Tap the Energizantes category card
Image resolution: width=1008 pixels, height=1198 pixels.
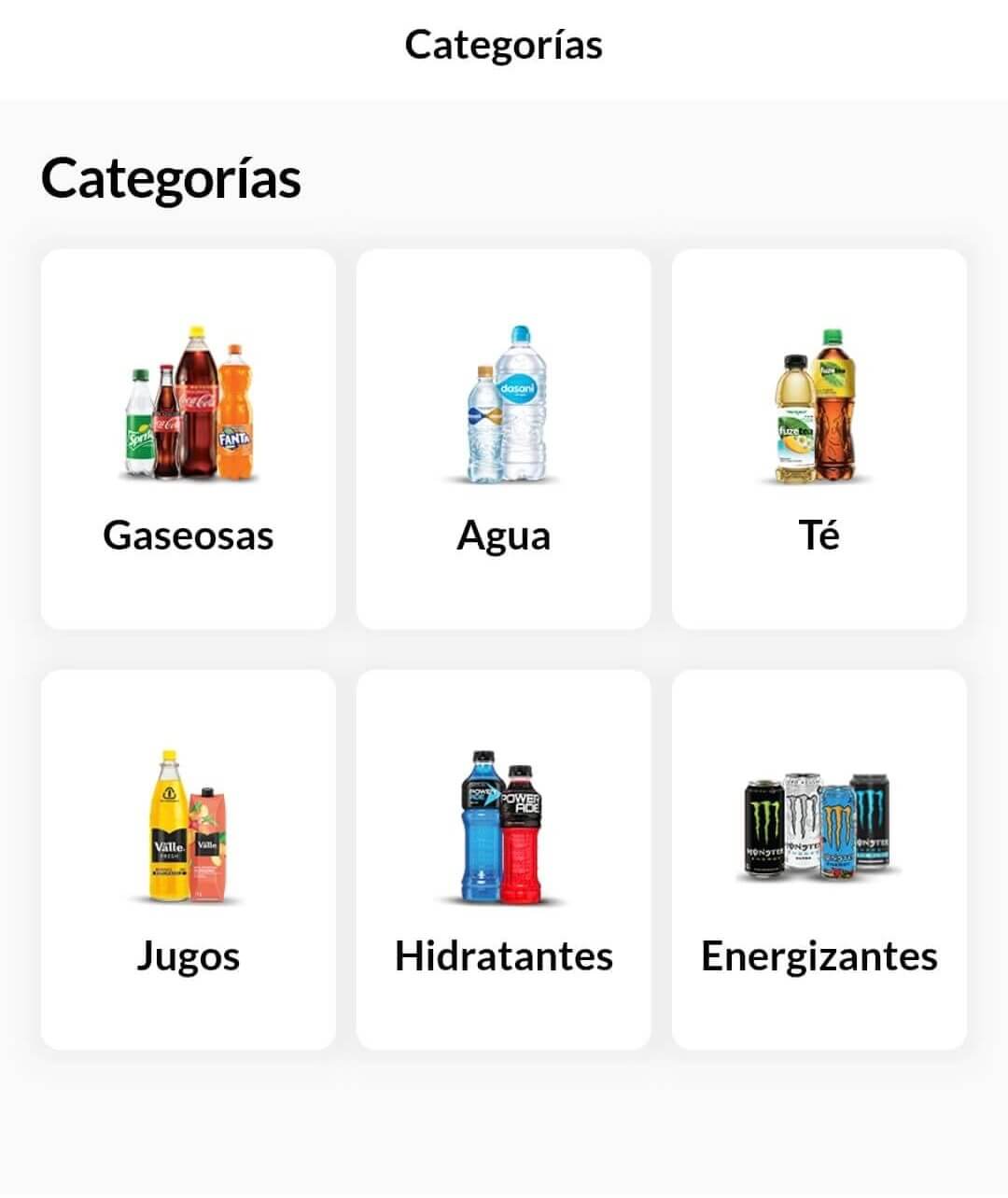click(819, 859)
